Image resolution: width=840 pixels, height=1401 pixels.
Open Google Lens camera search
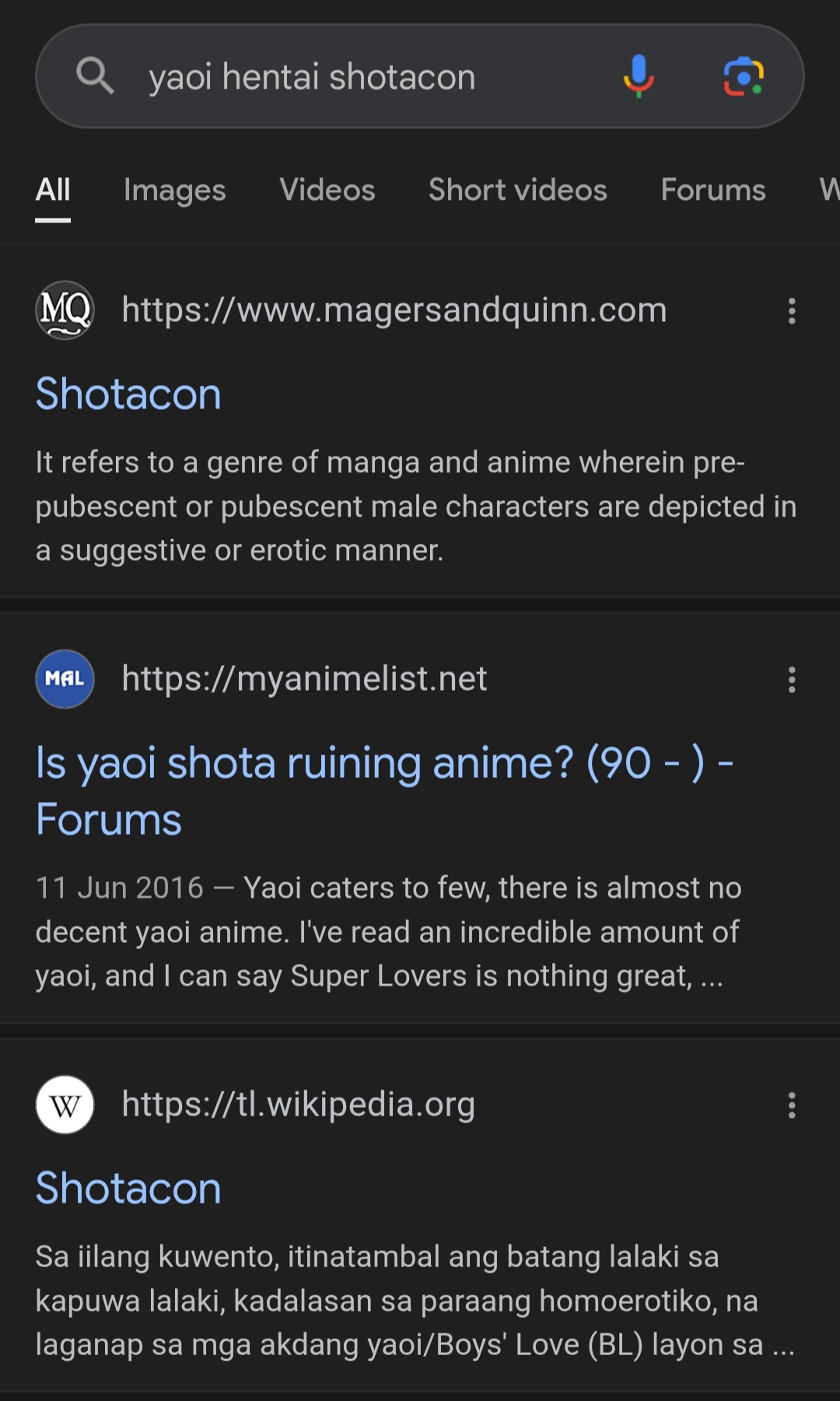tap(744, 76)
